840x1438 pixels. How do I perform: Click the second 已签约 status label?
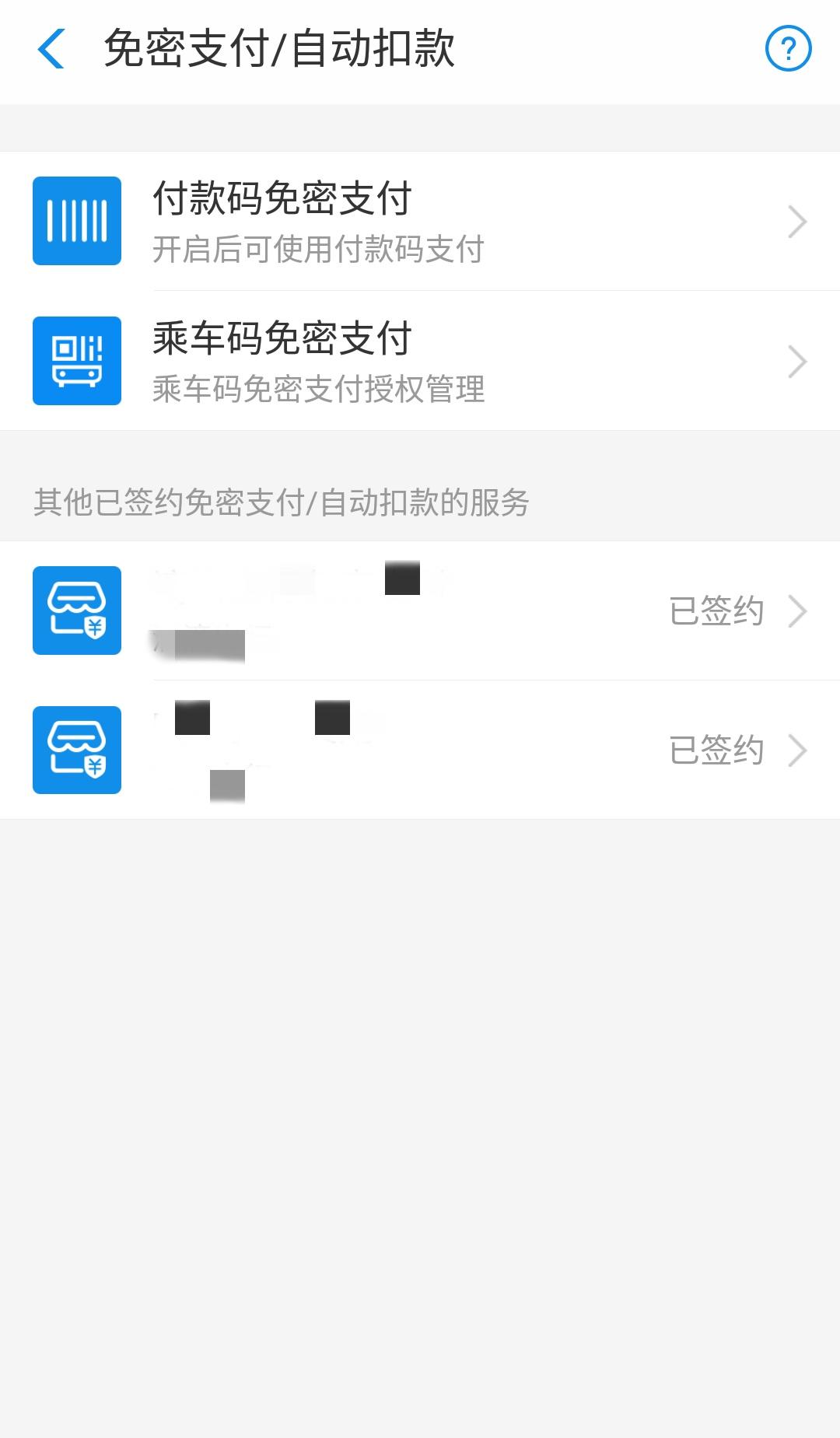[717, 750]
